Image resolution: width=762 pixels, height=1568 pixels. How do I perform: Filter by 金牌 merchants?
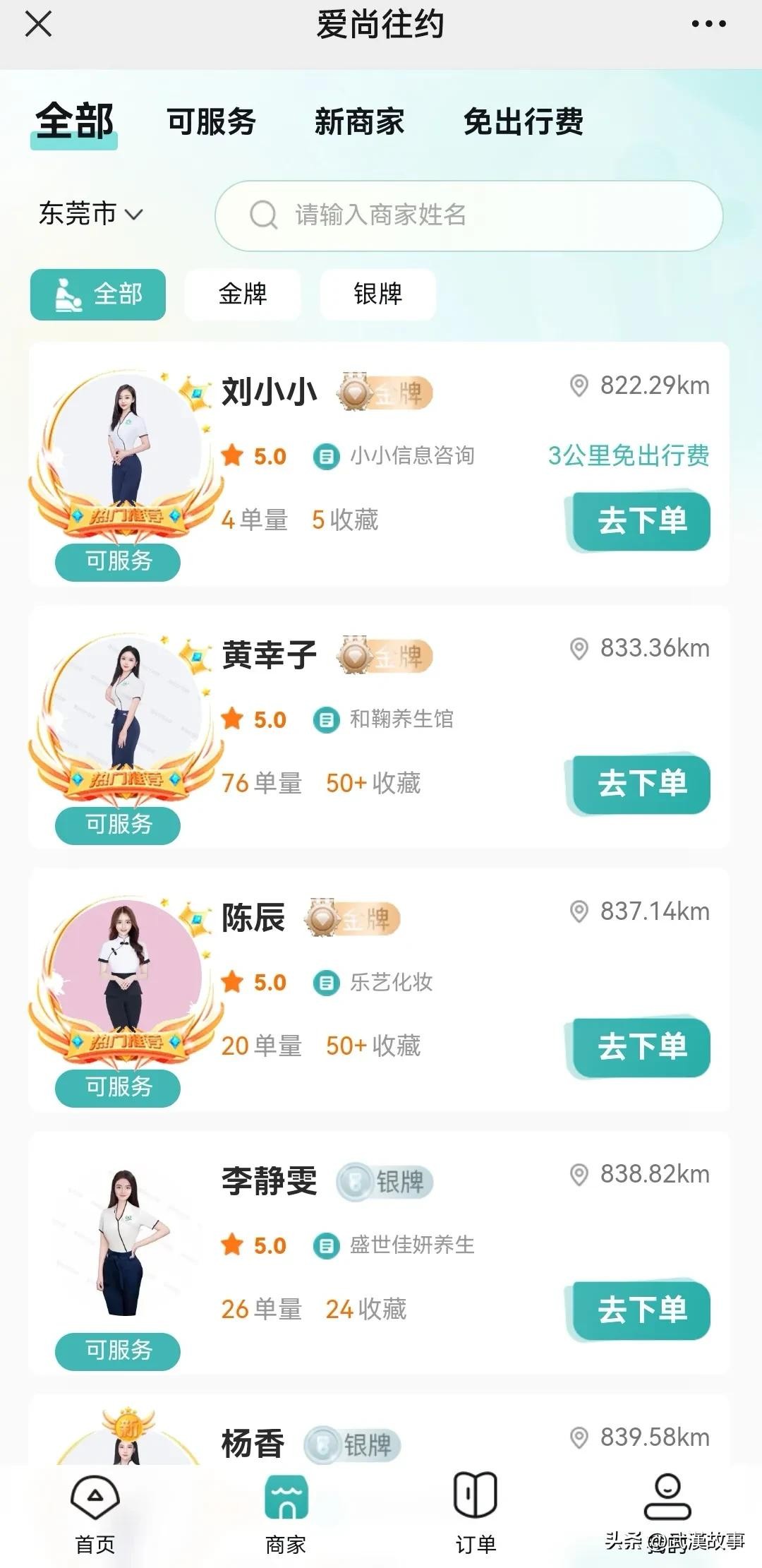243,294
